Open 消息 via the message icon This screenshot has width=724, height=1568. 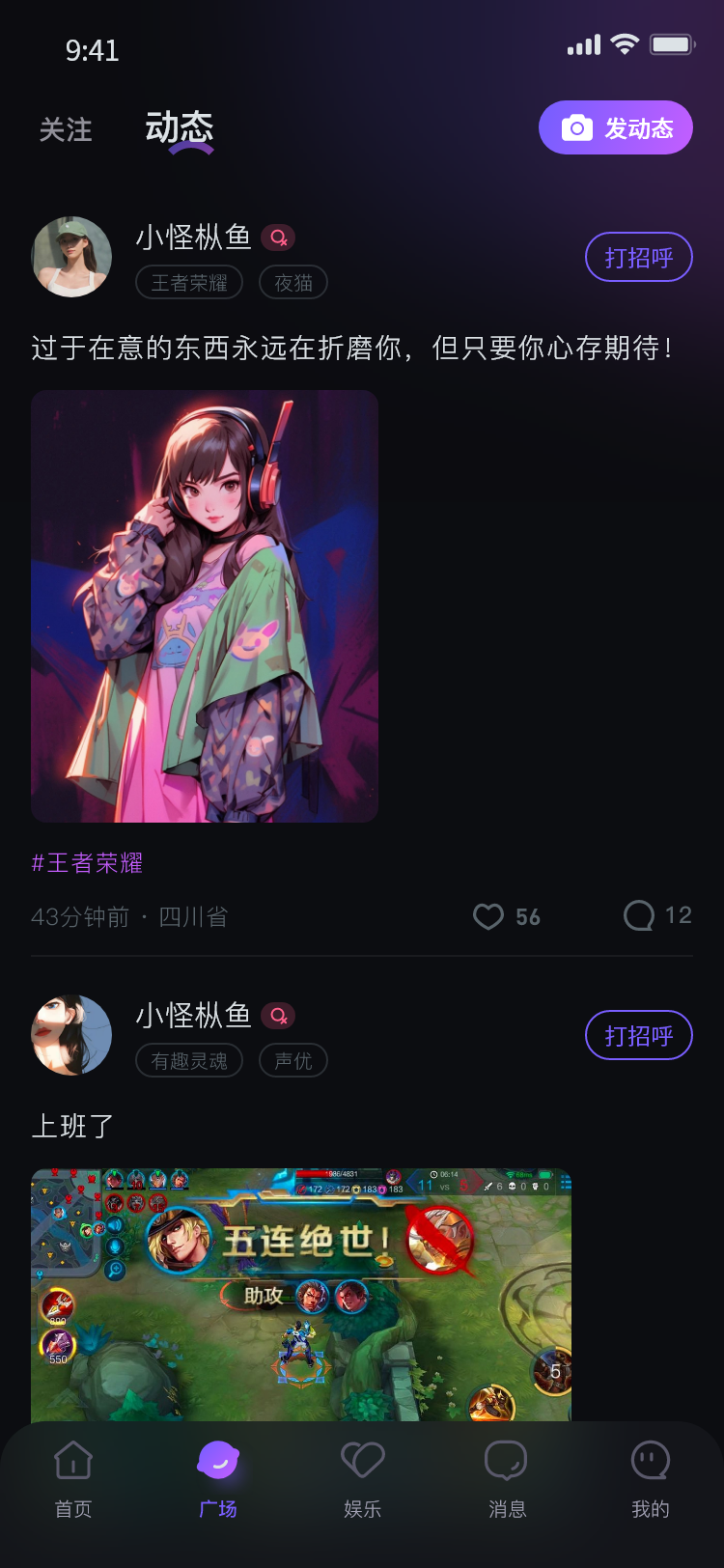coord(506,1460)
